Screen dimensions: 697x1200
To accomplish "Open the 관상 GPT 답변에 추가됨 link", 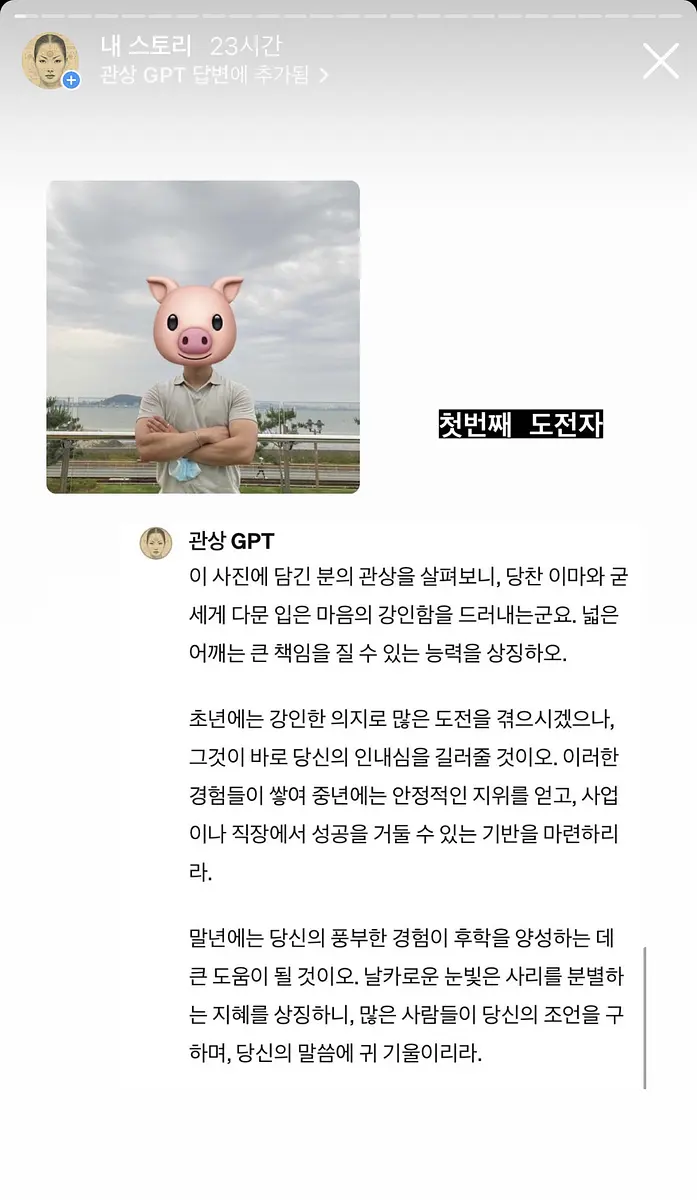I will [x=215, y=75].
